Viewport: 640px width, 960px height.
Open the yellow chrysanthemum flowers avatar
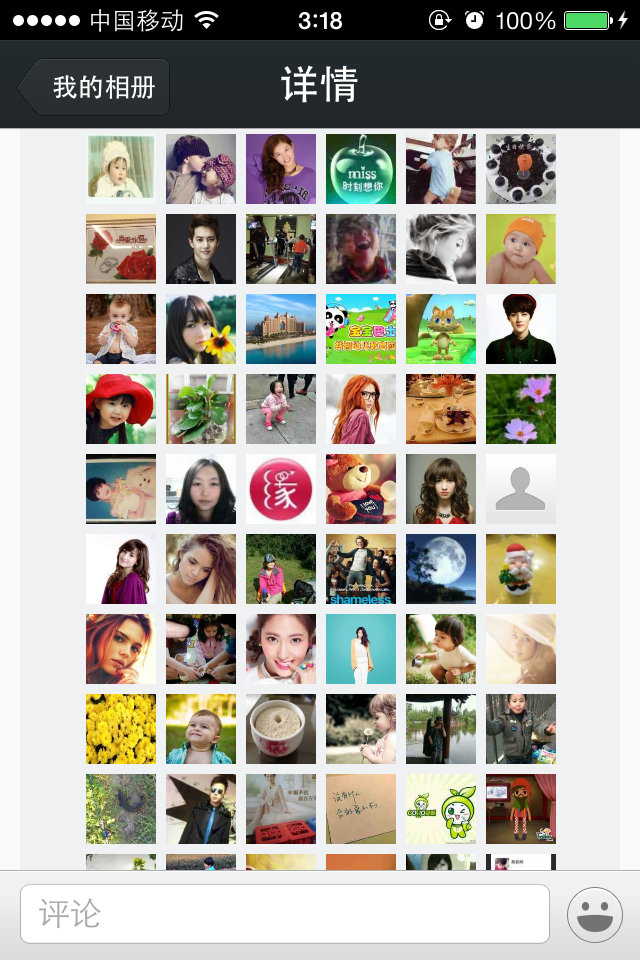pos(121,729)
